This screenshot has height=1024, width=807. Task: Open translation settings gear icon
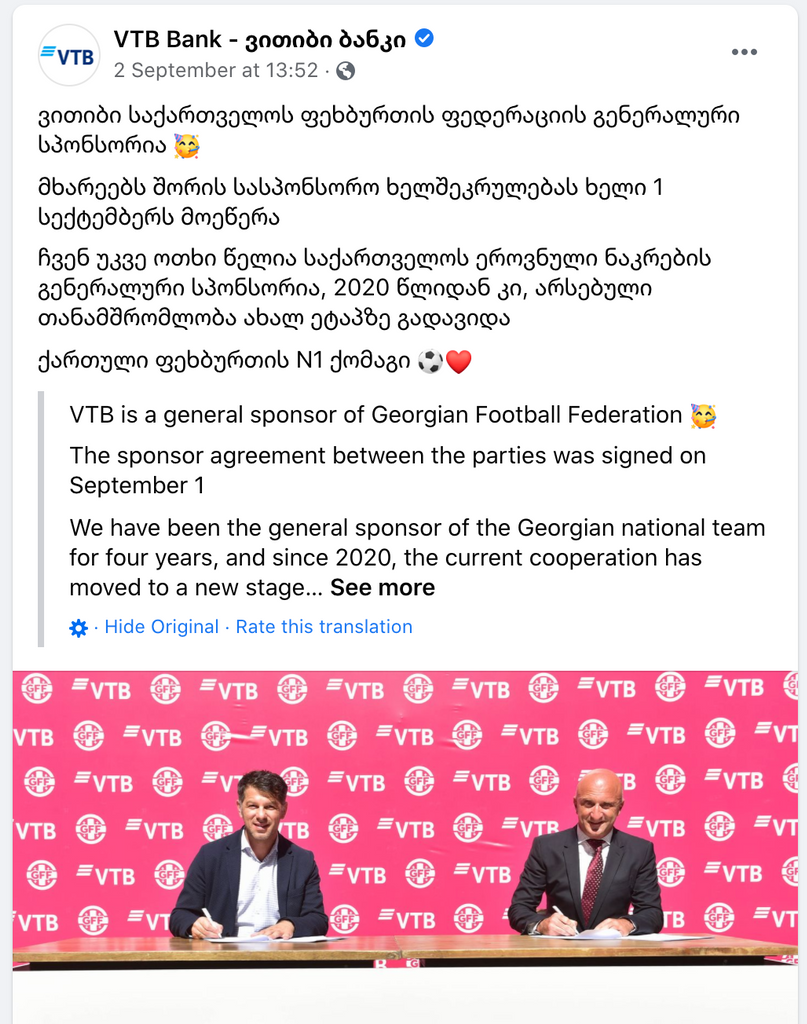(78, 628)
